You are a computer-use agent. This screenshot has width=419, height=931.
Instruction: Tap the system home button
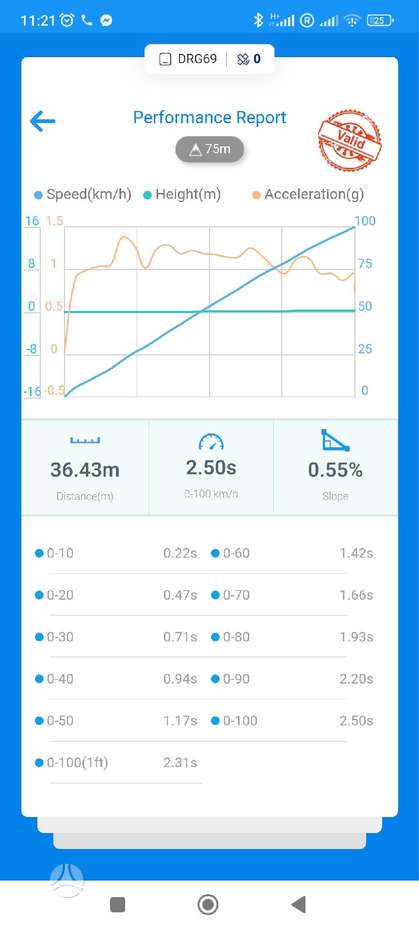[x=208, y=904]
